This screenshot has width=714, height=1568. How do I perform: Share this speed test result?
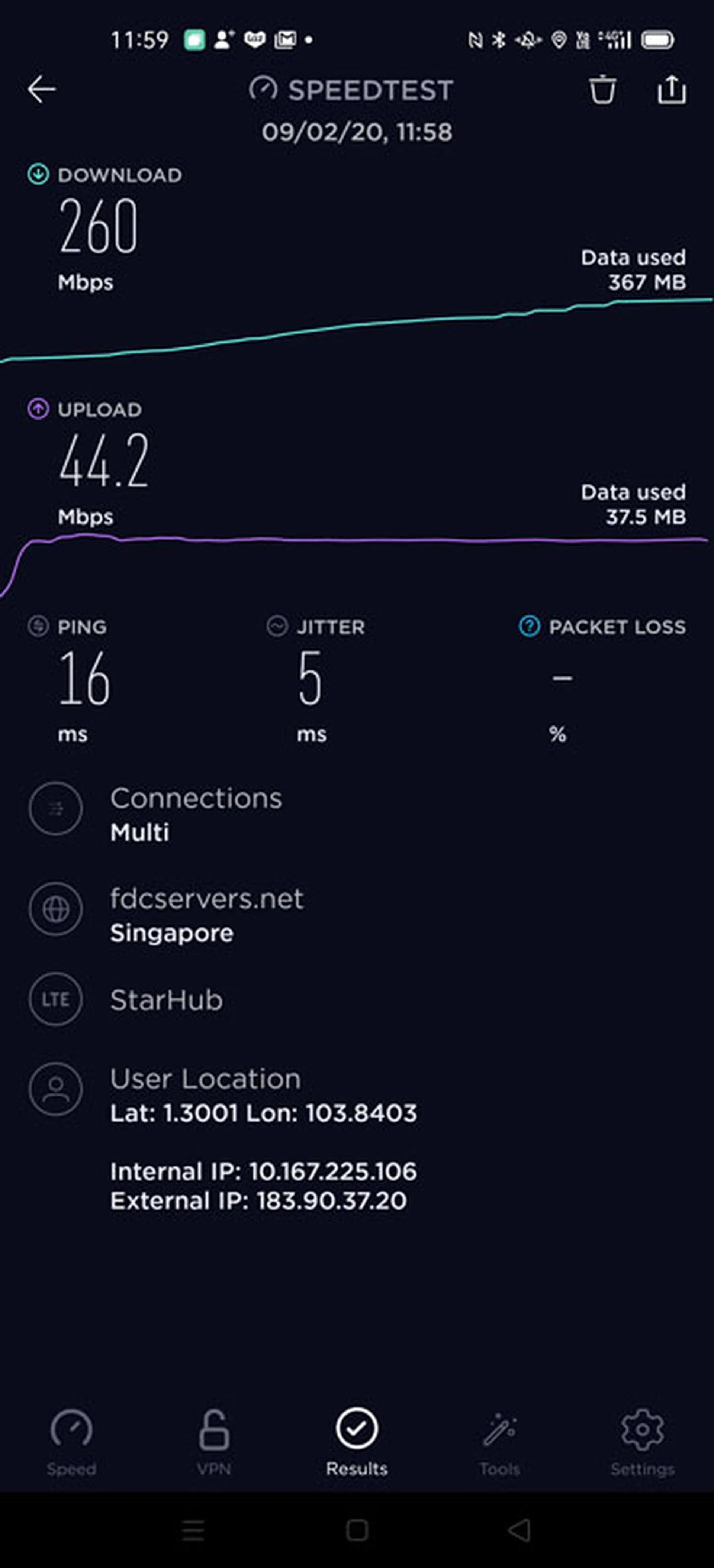(671, 90)
